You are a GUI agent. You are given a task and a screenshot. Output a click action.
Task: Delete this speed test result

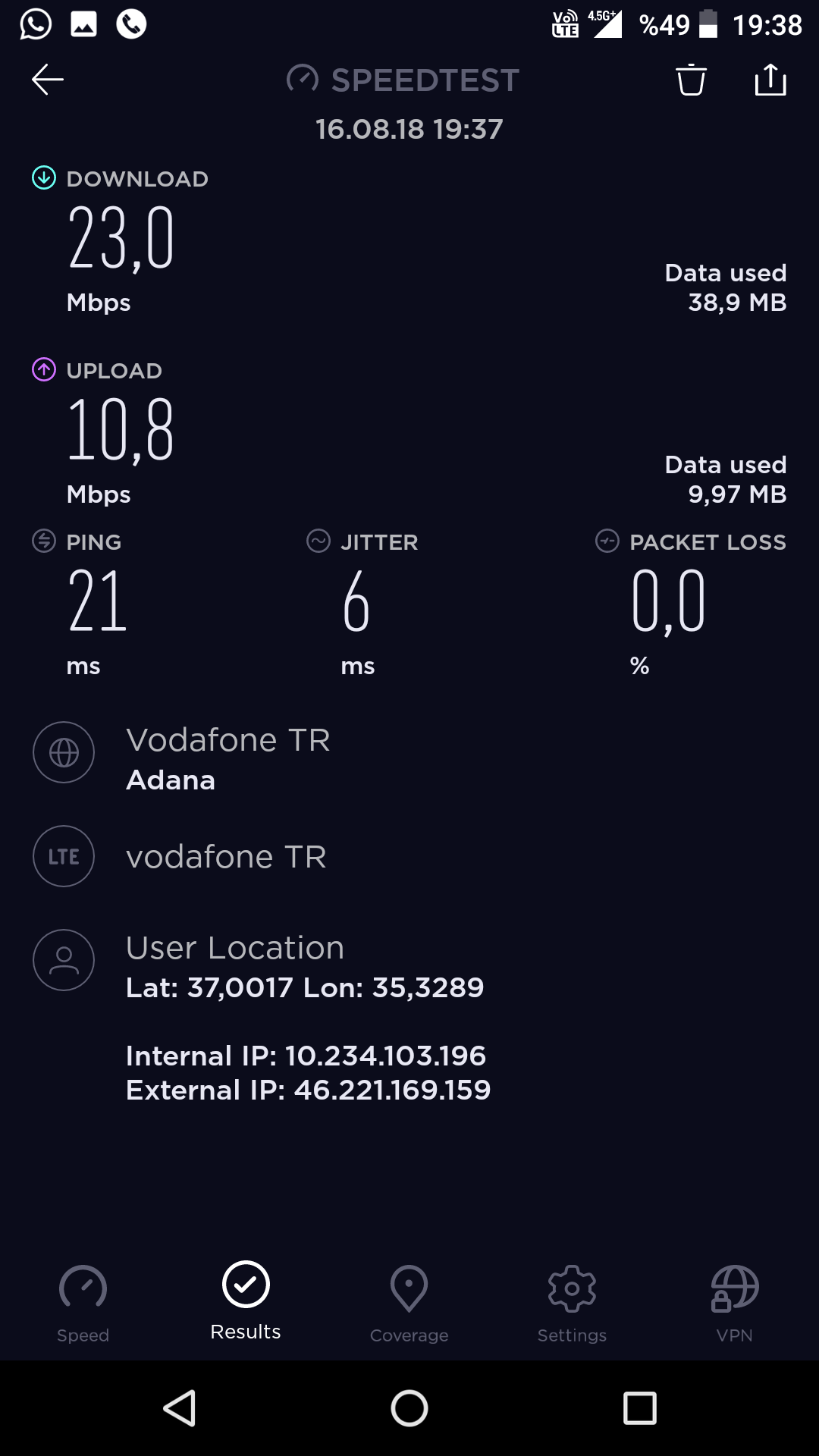(691, 80)
